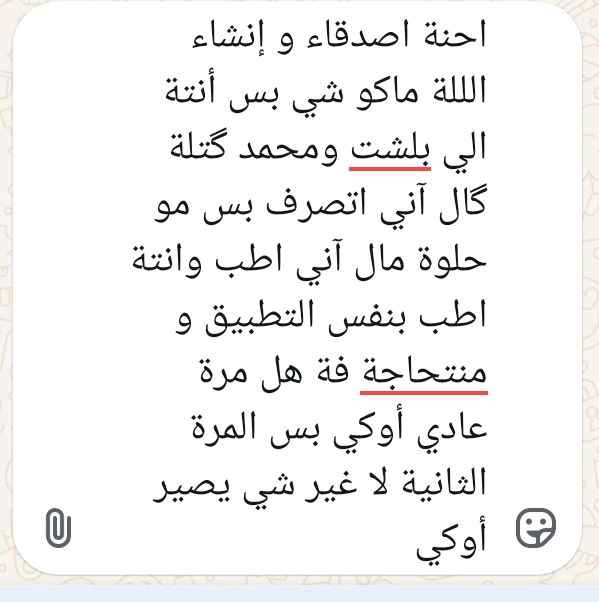The height and width of the screenshot is (602, 599).
Task: Open the sticker and emoji picker
Action: tap(535, 528)
